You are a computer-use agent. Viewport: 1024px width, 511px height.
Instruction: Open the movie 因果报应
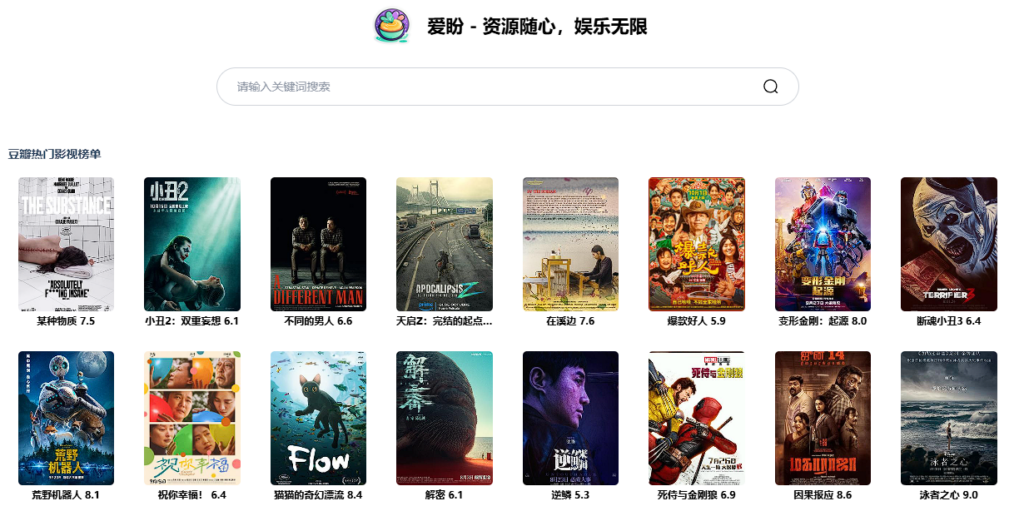point(822,418)
